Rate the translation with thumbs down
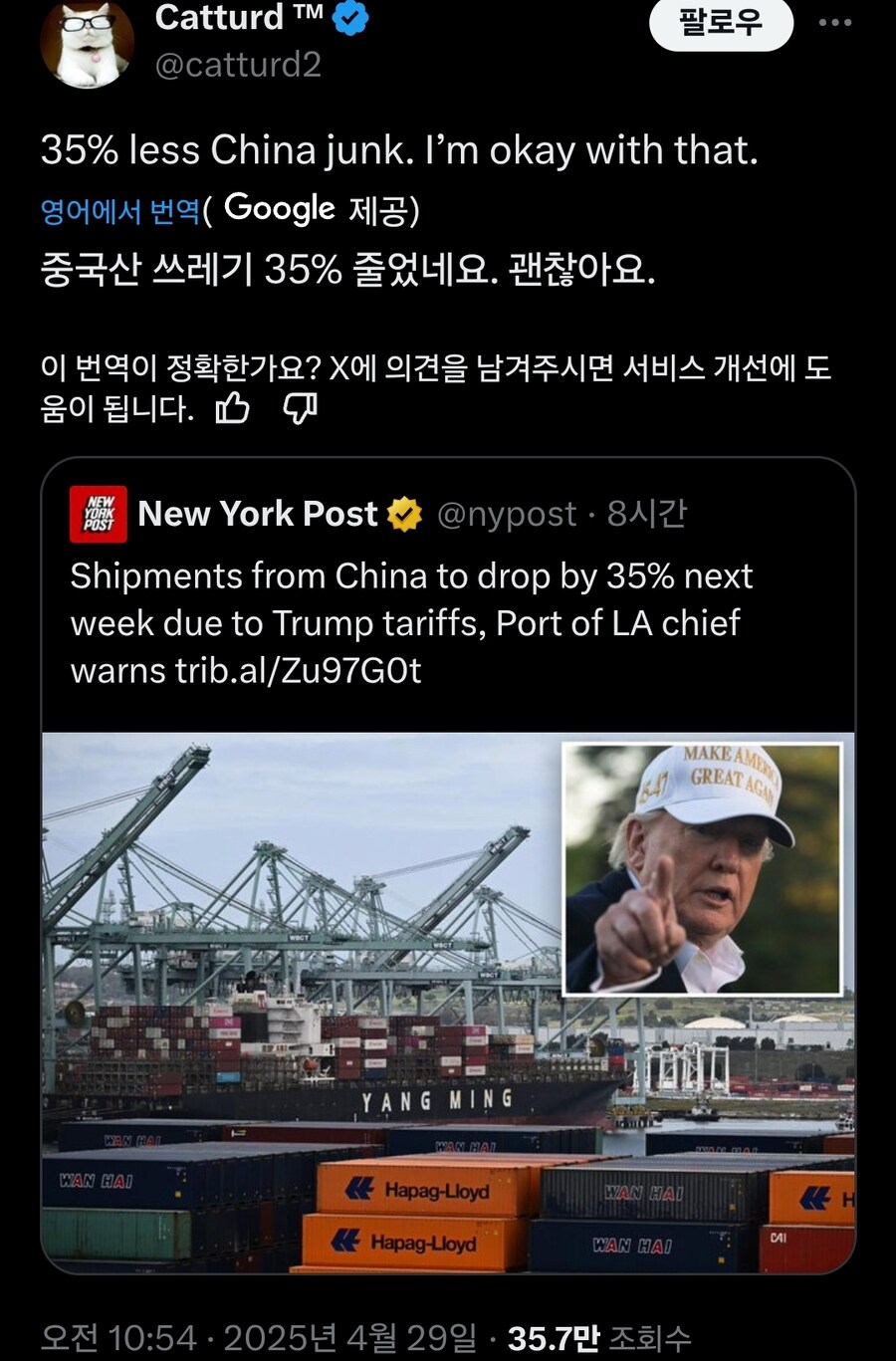 (x=300, y=407)
